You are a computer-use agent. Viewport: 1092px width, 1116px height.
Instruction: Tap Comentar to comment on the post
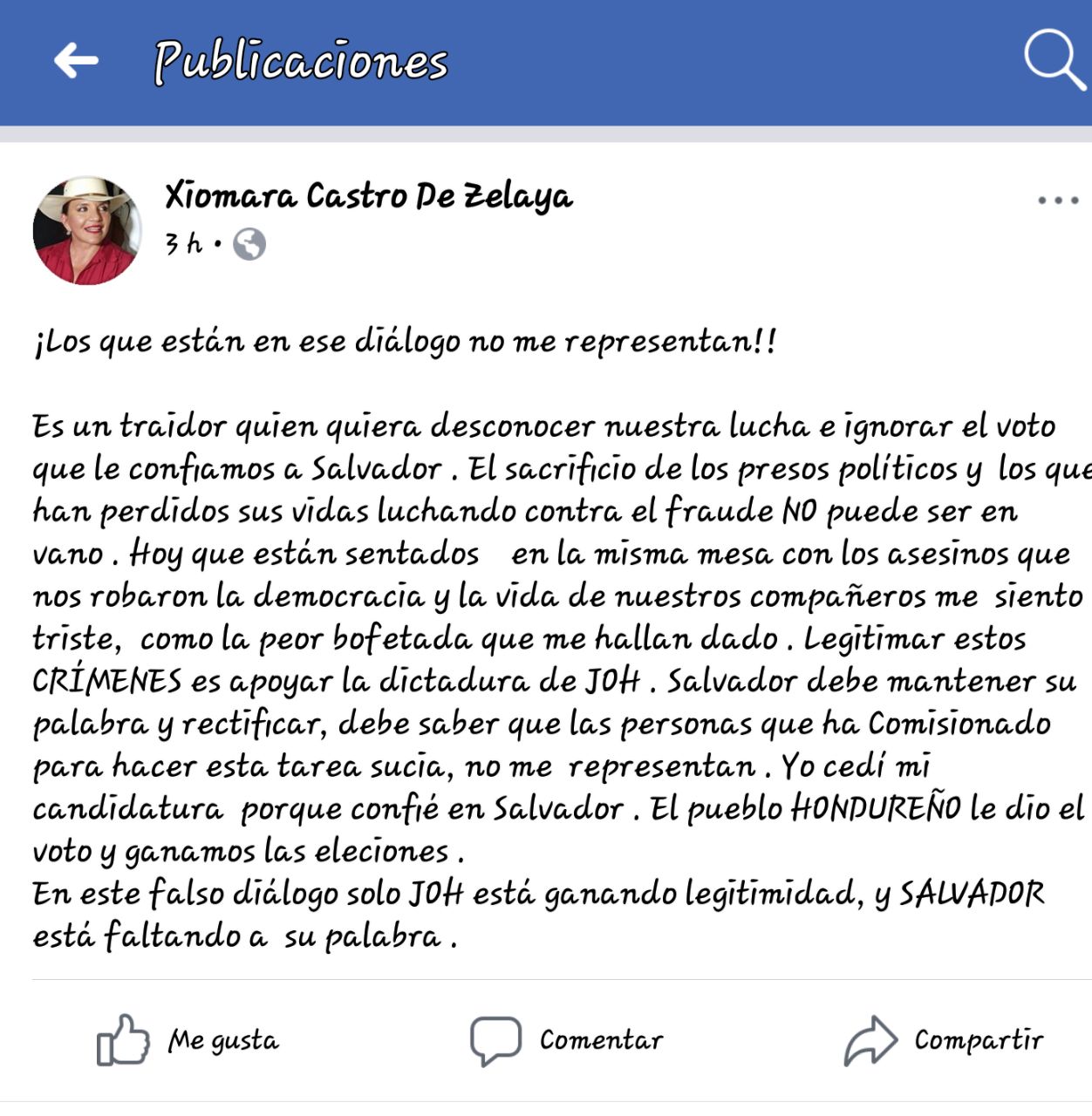tap(567, 1039)
